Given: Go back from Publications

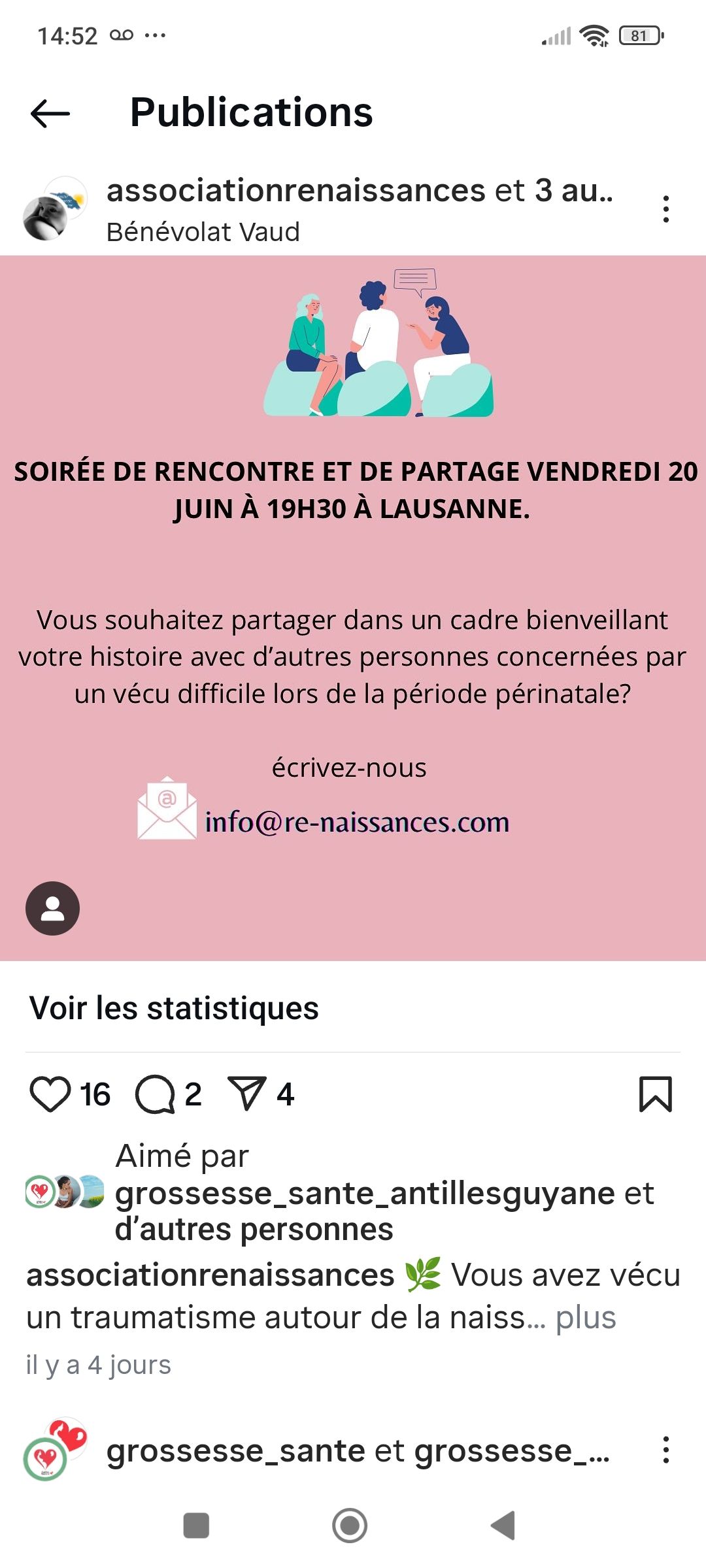Looking at the screenshot, I should 50,113.
